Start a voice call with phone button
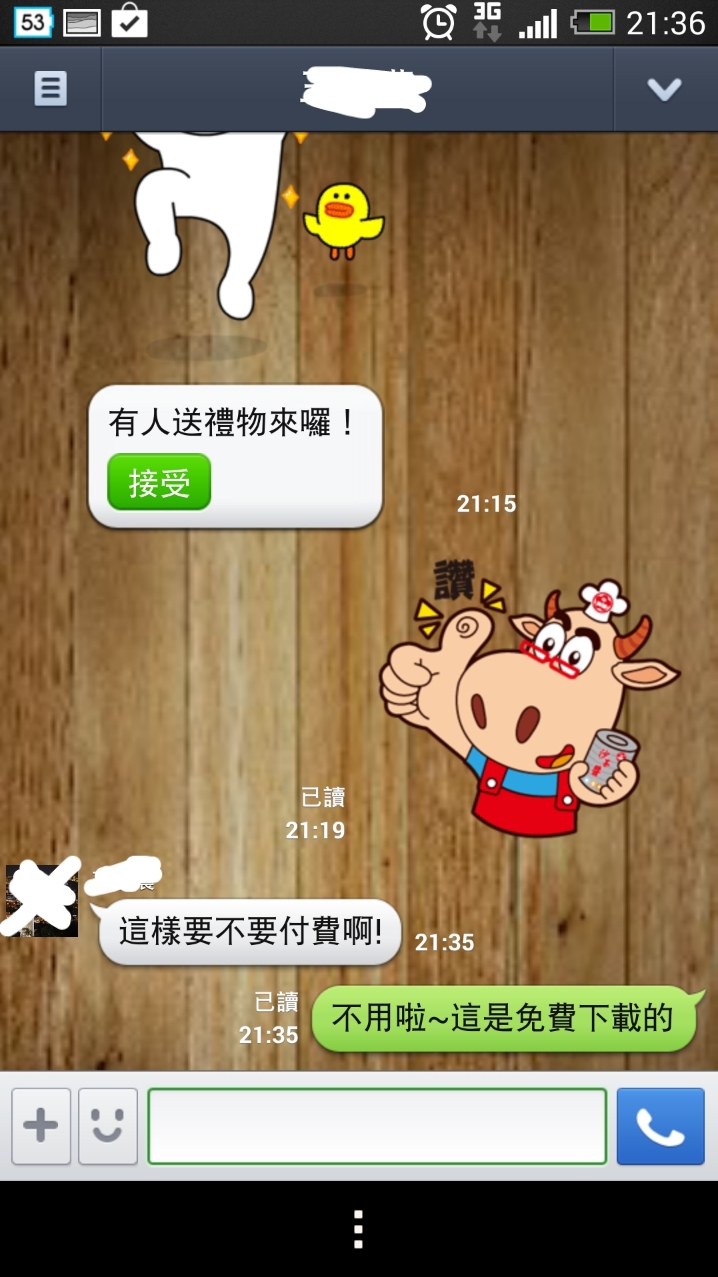The height and width of the screenshot is (1277, 718). pyautogui.click(x=660, y=1126)
